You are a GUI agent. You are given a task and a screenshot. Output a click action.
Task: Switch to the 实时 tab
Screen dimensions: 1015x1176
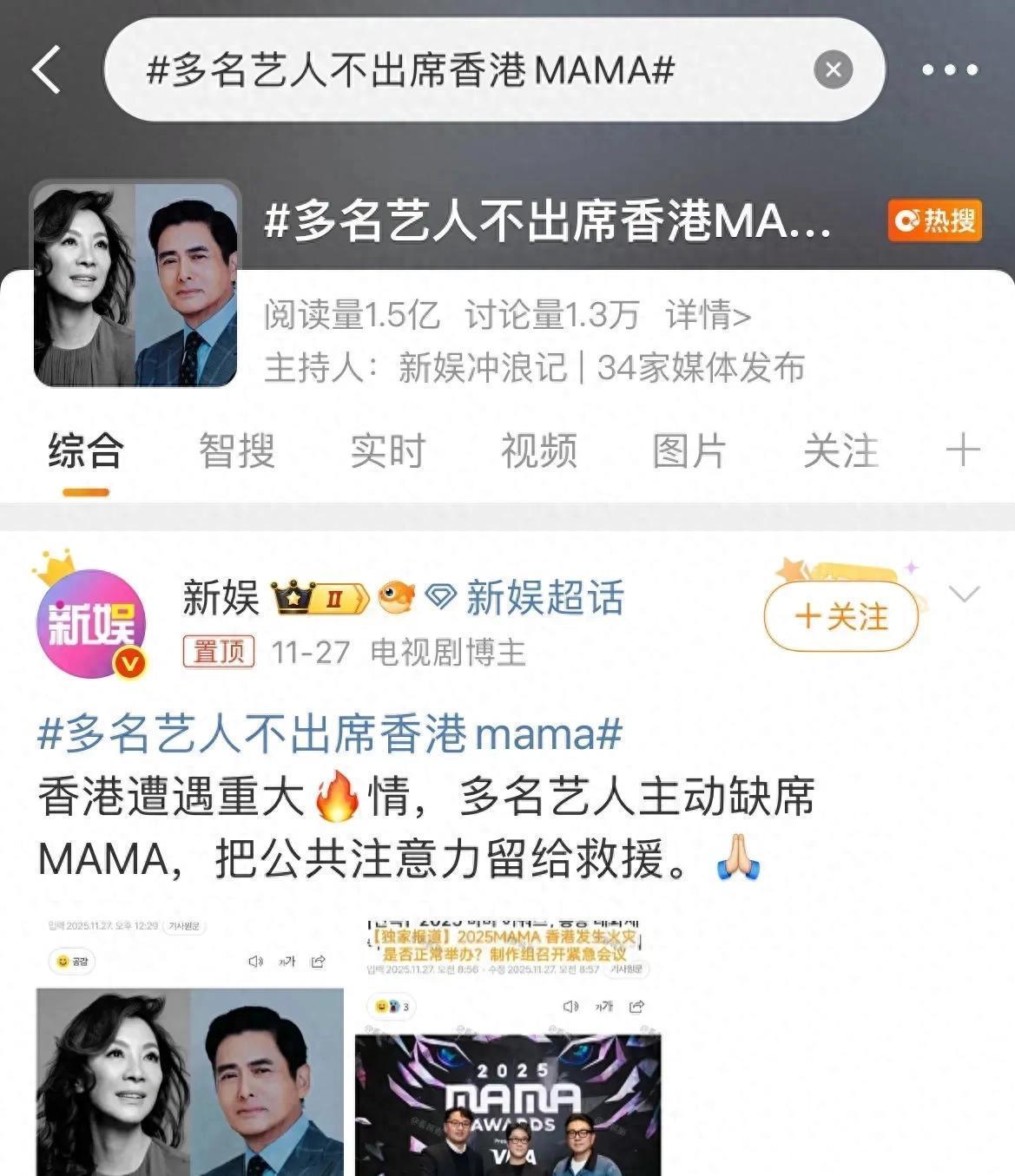pyautogui.click(x=387, y=451)
